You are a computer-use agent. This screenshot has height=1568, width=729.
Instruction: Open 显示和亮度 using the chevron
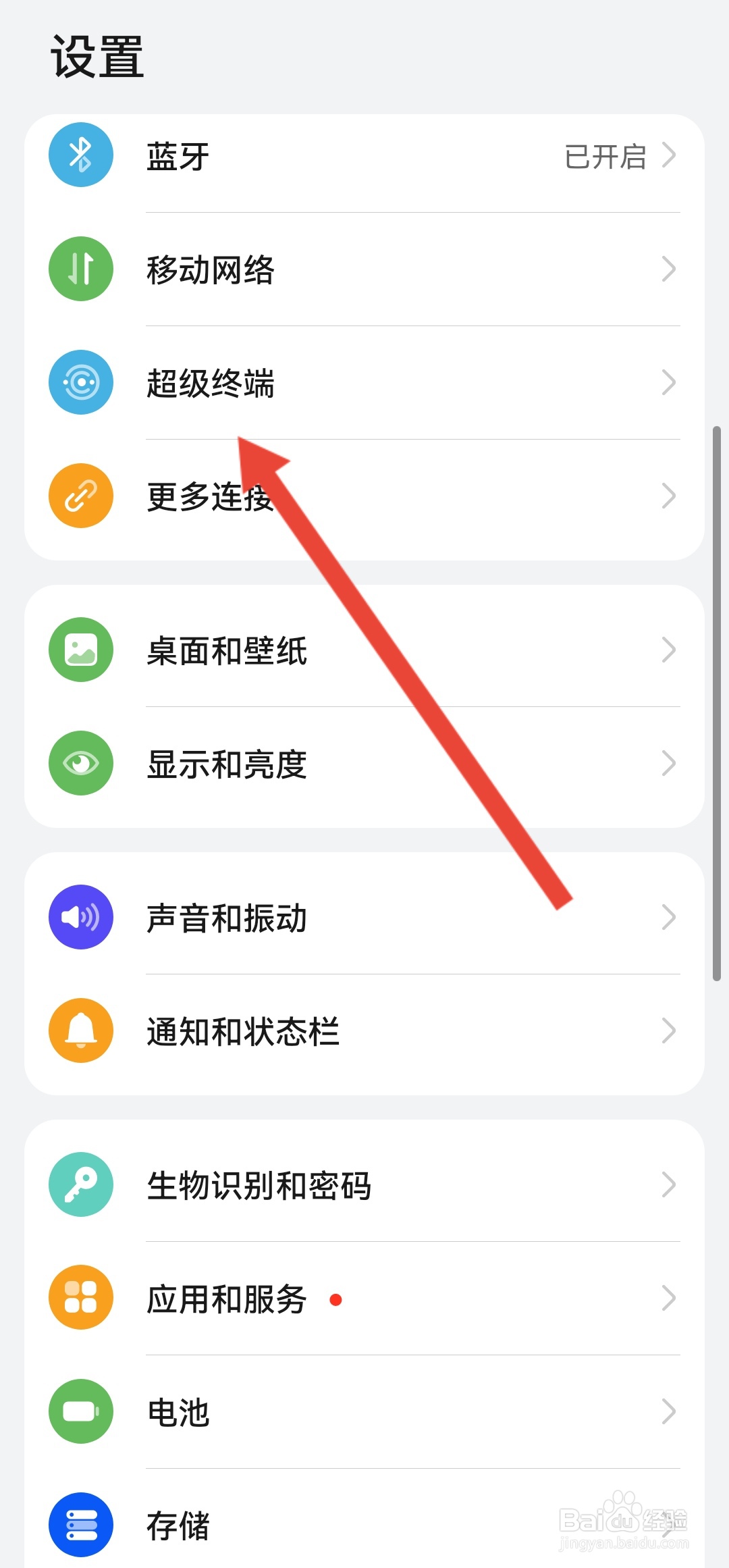point(669,762)
